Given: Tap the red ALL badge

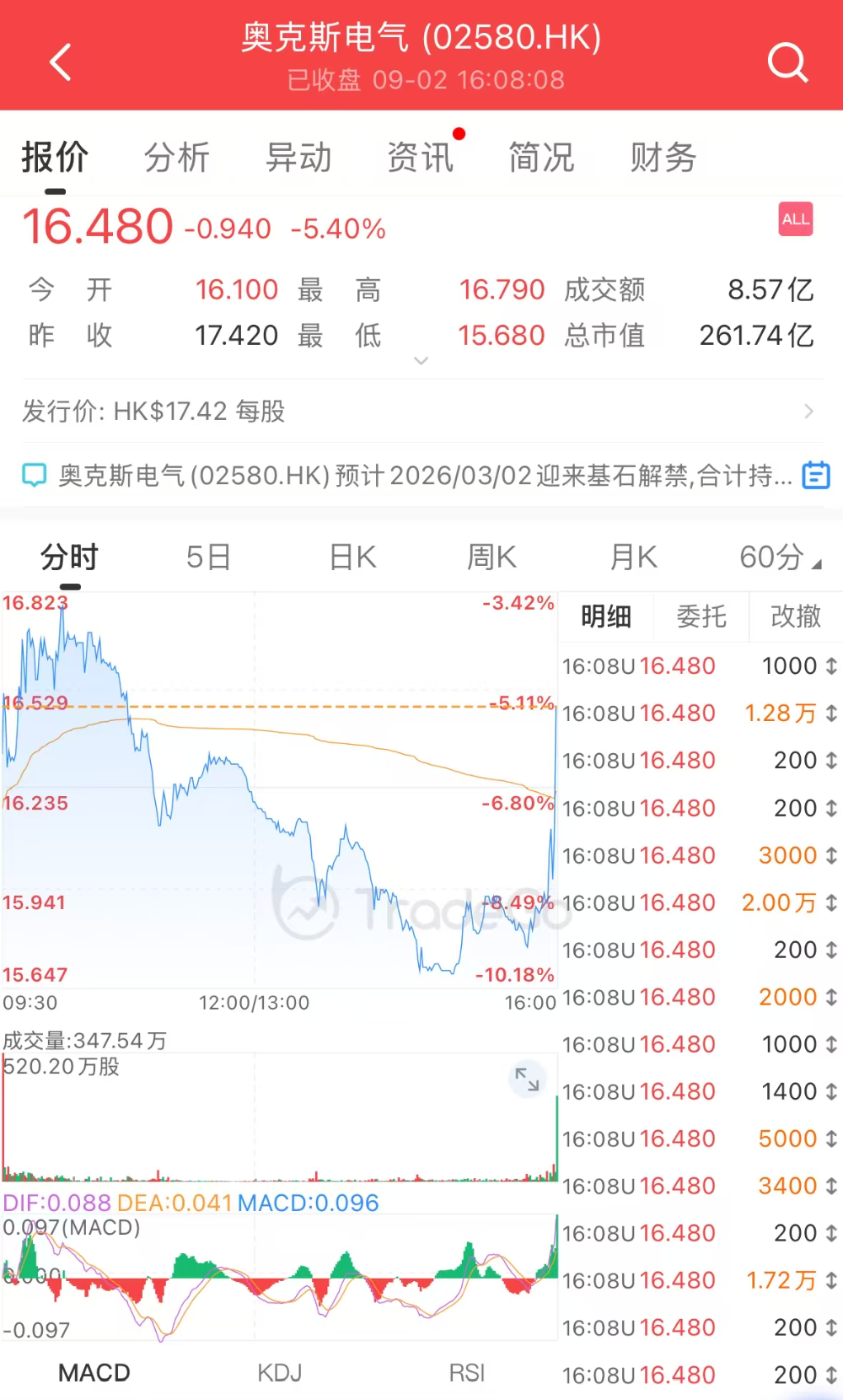Looking at the screenshot, I should pyautogui.click(x=795, y=219).
